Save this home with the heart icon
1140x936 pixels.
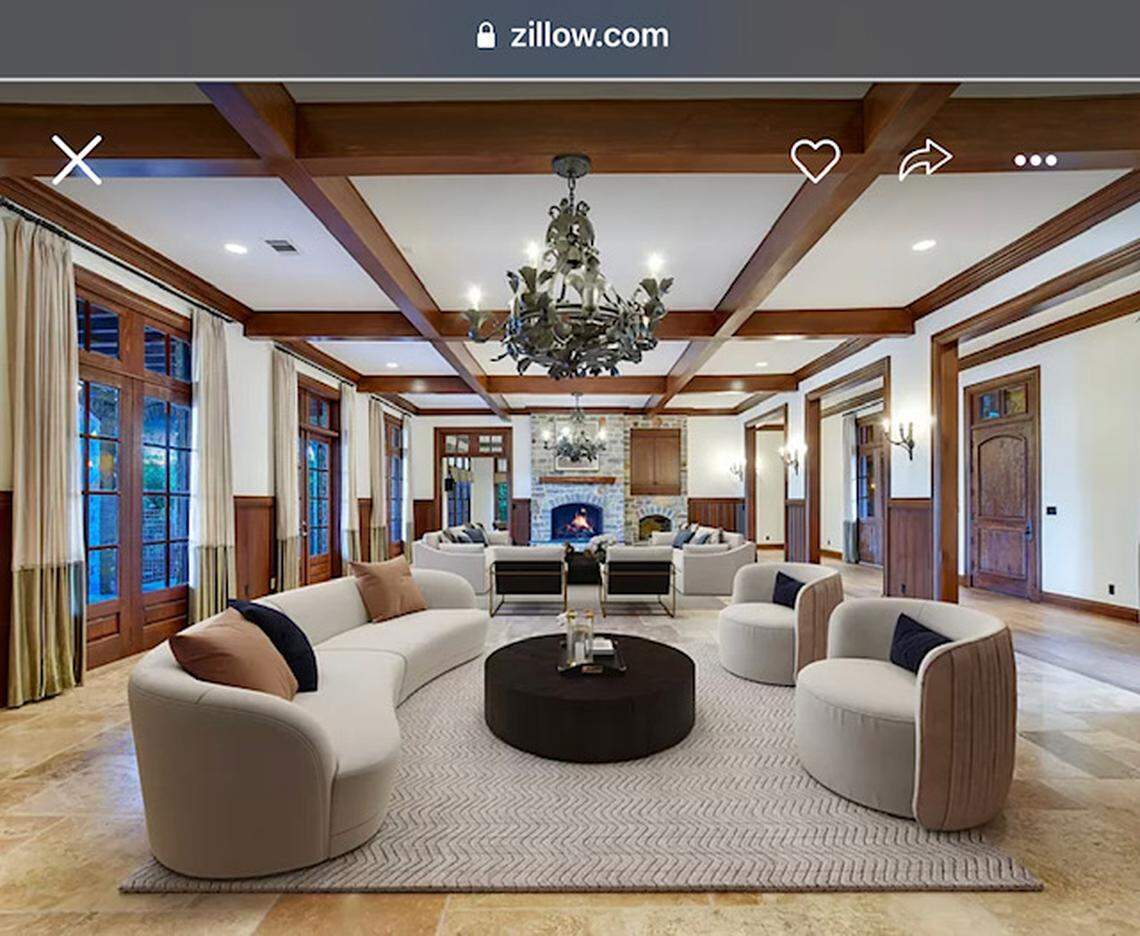815,160
